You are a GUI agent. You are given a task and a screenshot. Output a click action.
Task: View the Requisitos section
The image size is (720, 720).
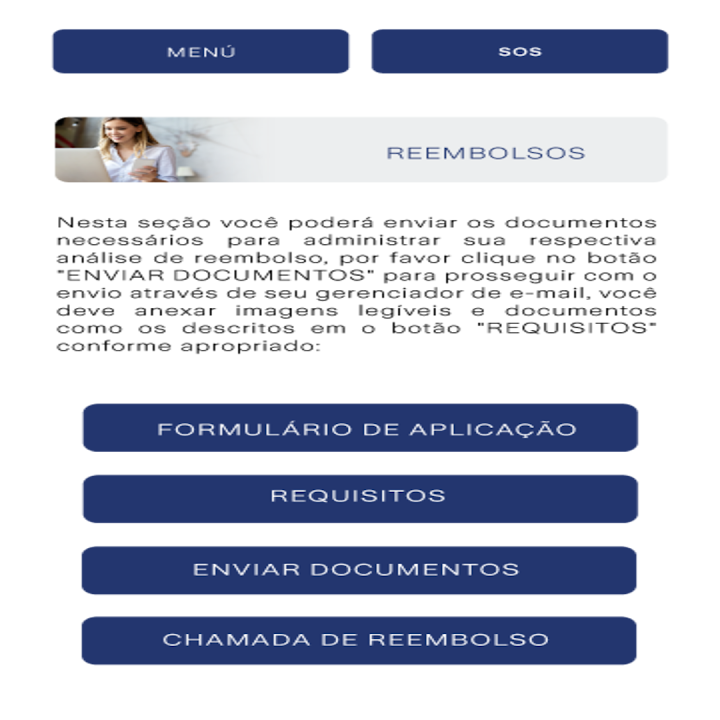click(x=360, y=497)
